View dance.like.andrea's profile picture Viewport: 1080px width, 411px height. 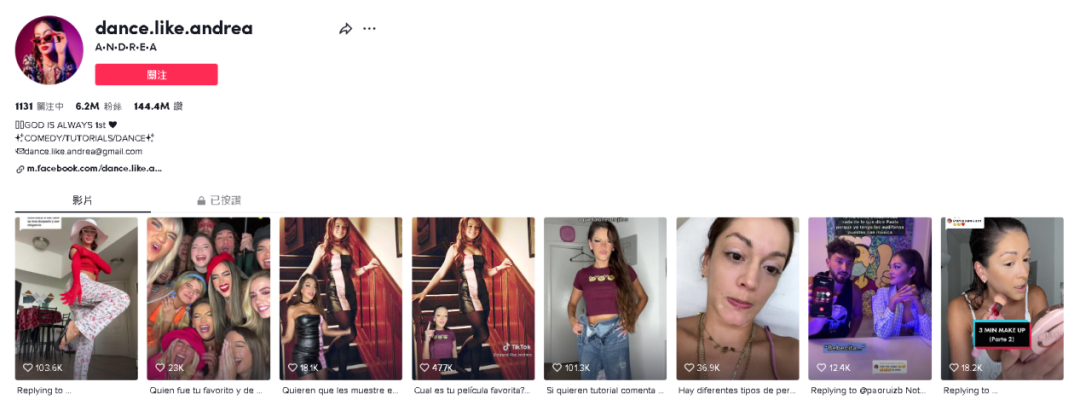[49, 50]
